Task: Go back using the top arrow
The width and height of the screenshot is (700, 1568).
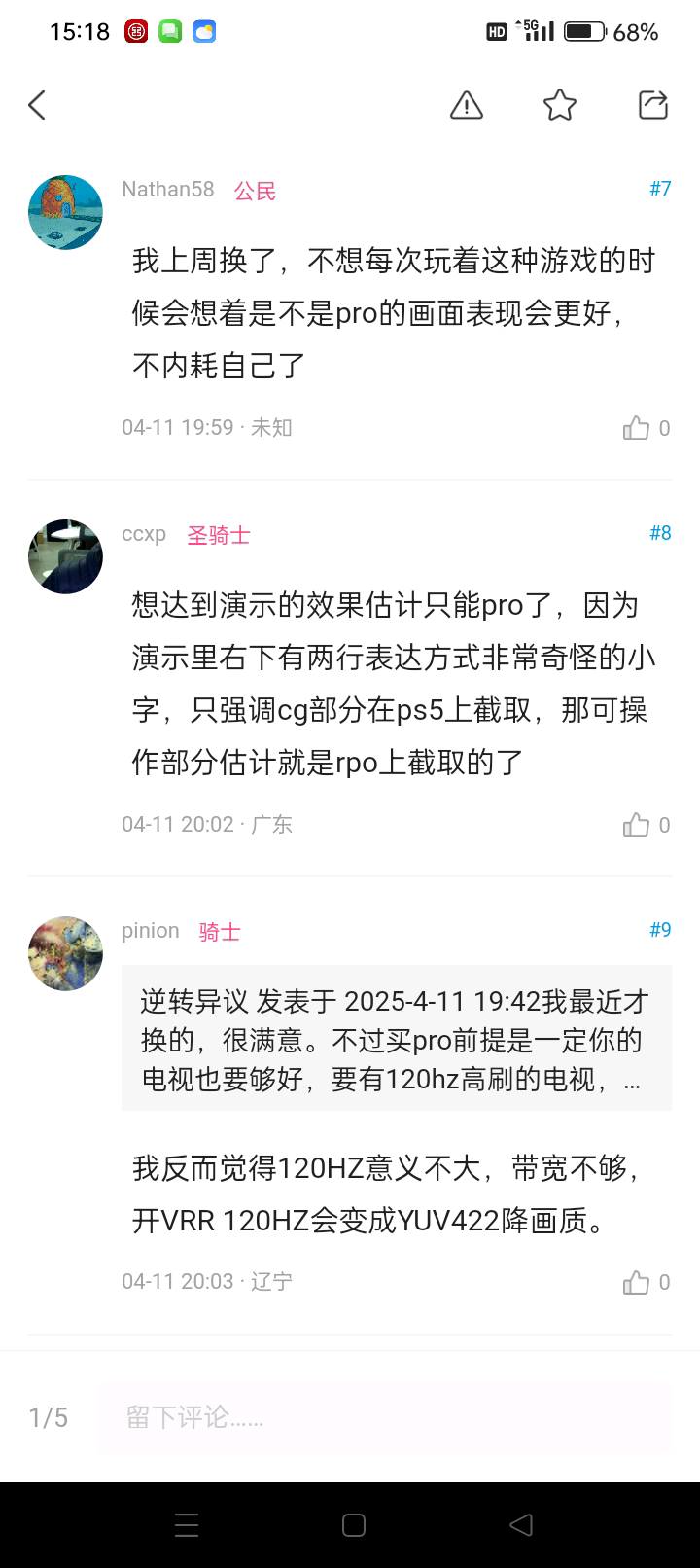Action: (x=37, y=105)
